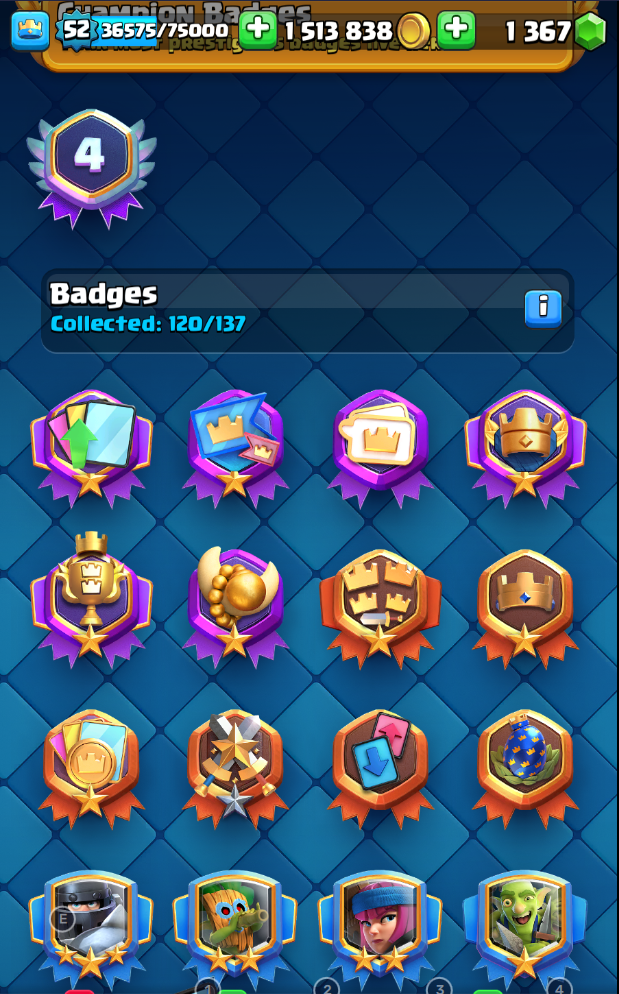The width and height of the screenshot is (619, 994).
Task: View the wooden log flute character badge
Action: pos(235,927)
